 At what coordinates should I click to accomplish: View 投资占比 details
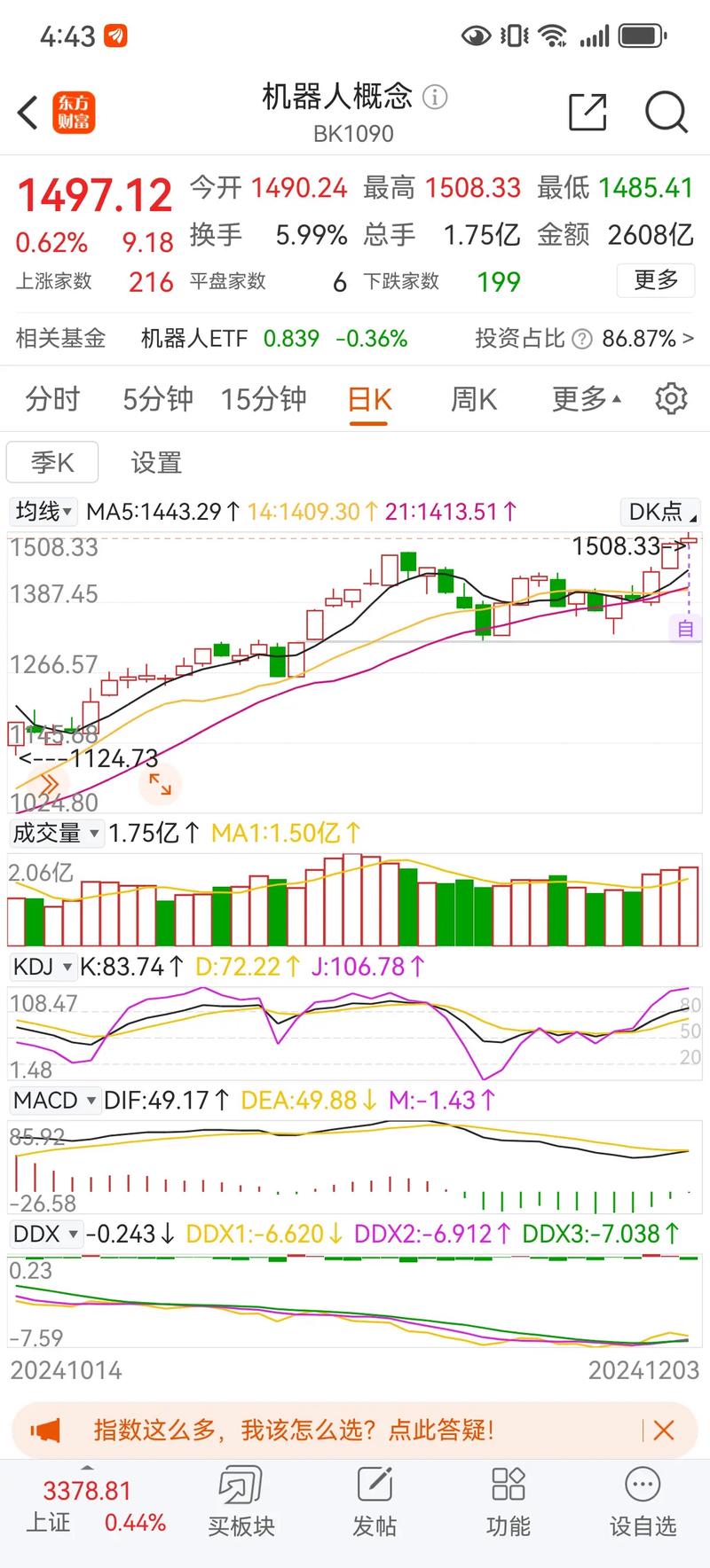pos(584,339)
